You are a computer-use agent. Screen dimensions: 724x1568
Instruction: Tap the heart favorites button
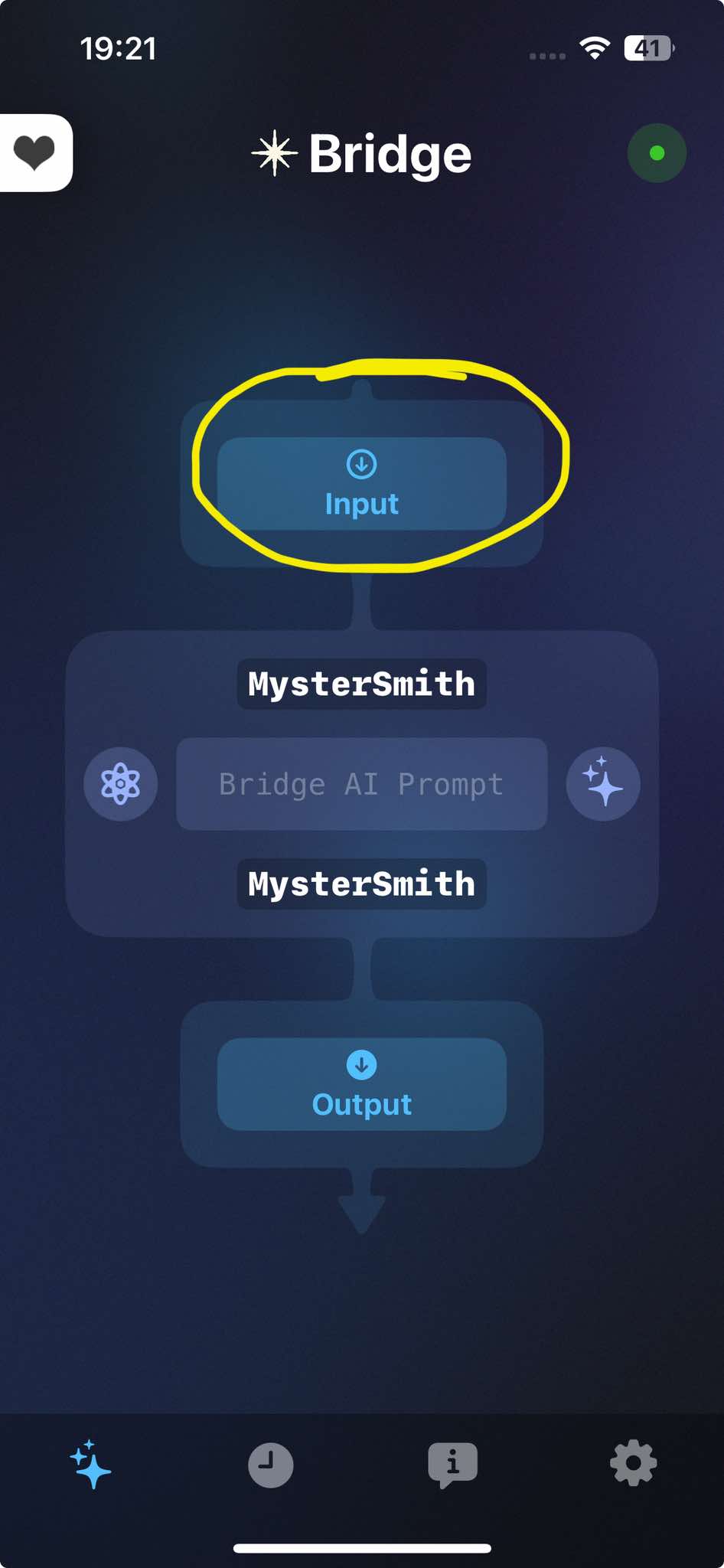pyautogui.click(x=35, y=152)
